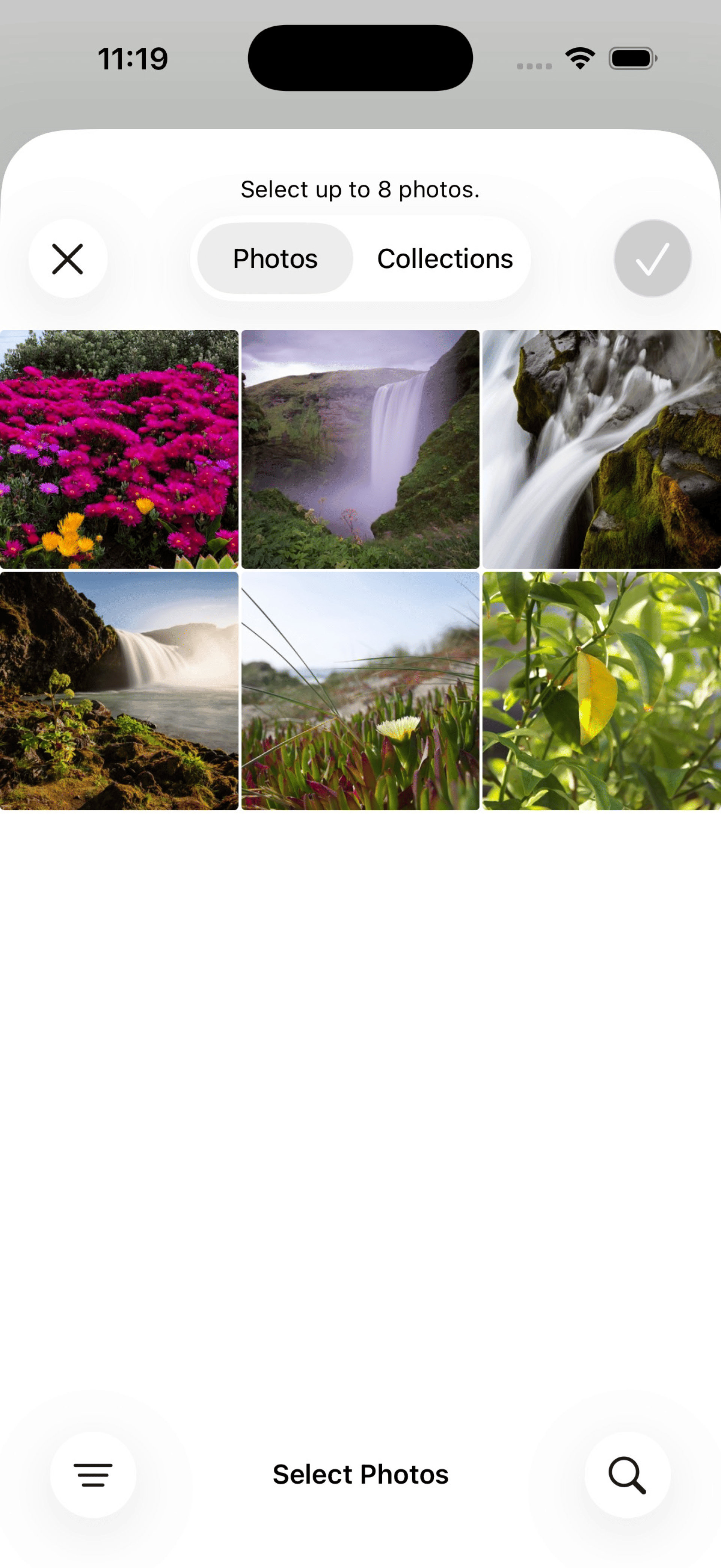The height and width of the screenshot is (1568, 721).
Task: Open the filter options icon
Action: coord(93,1475)
